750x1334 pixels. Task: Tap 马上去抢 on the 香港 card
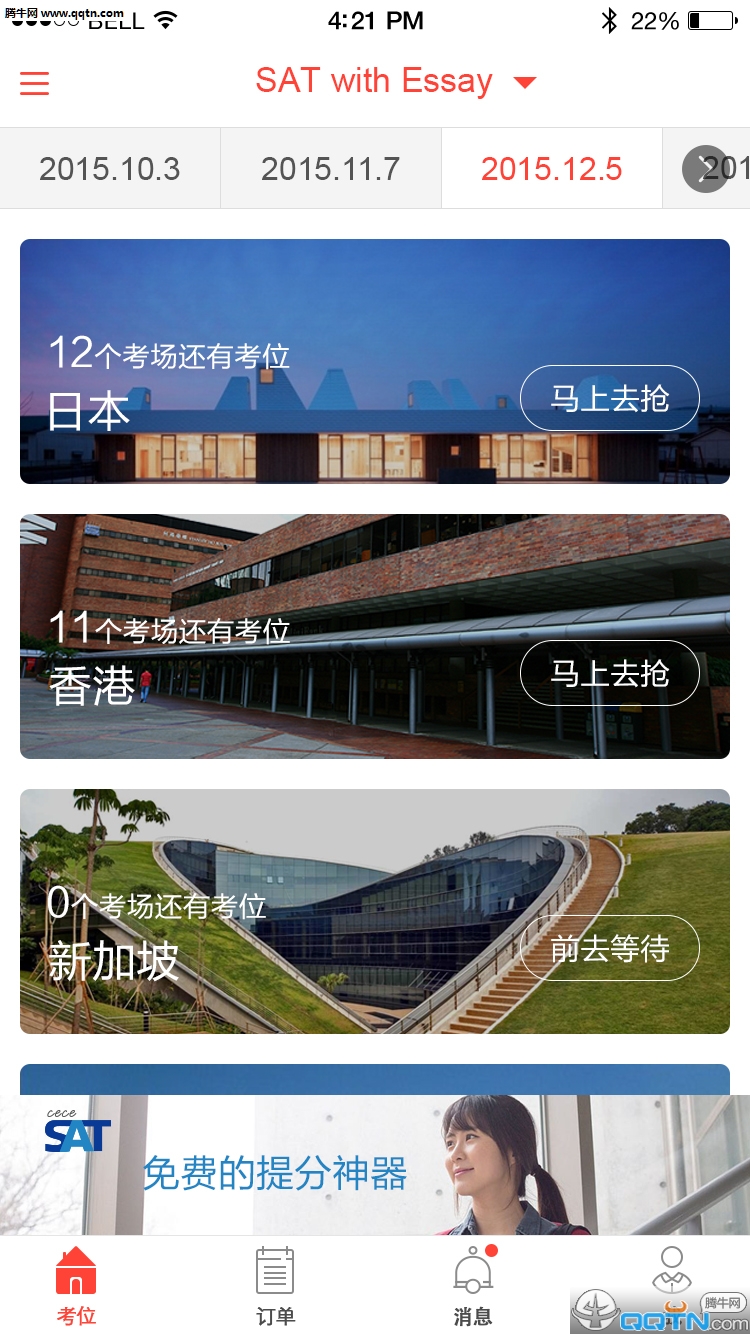click(609, 673)
